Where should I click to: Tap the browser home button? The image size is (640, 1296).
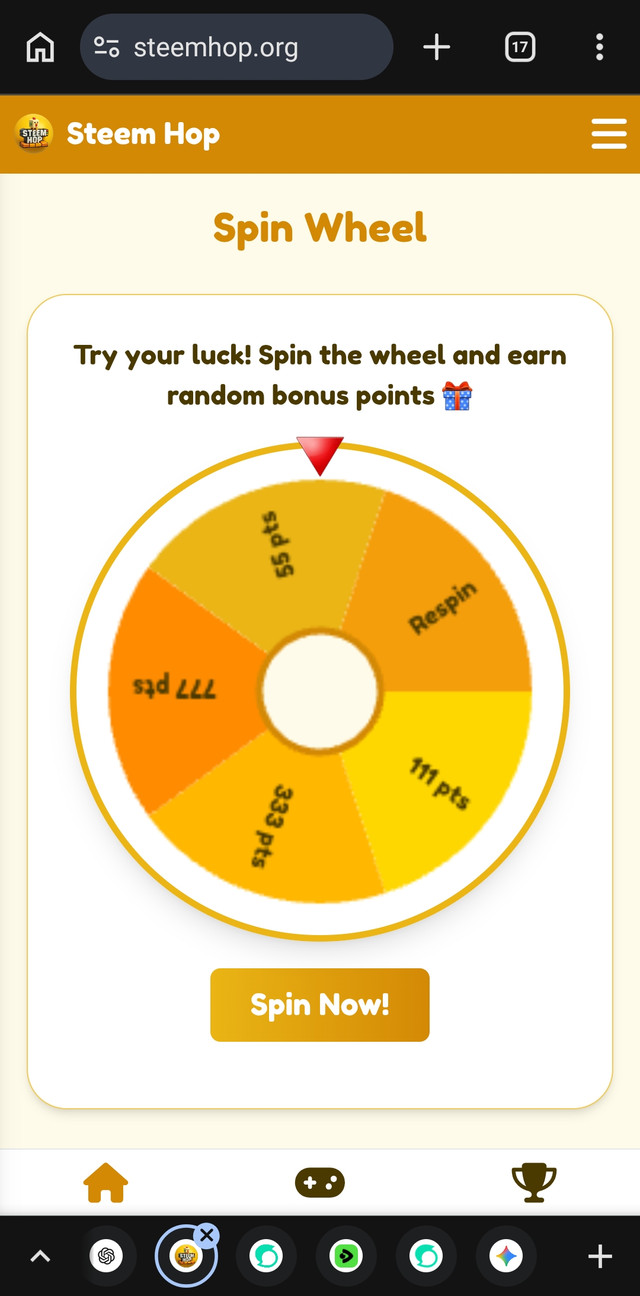click(x=40, y=47)
